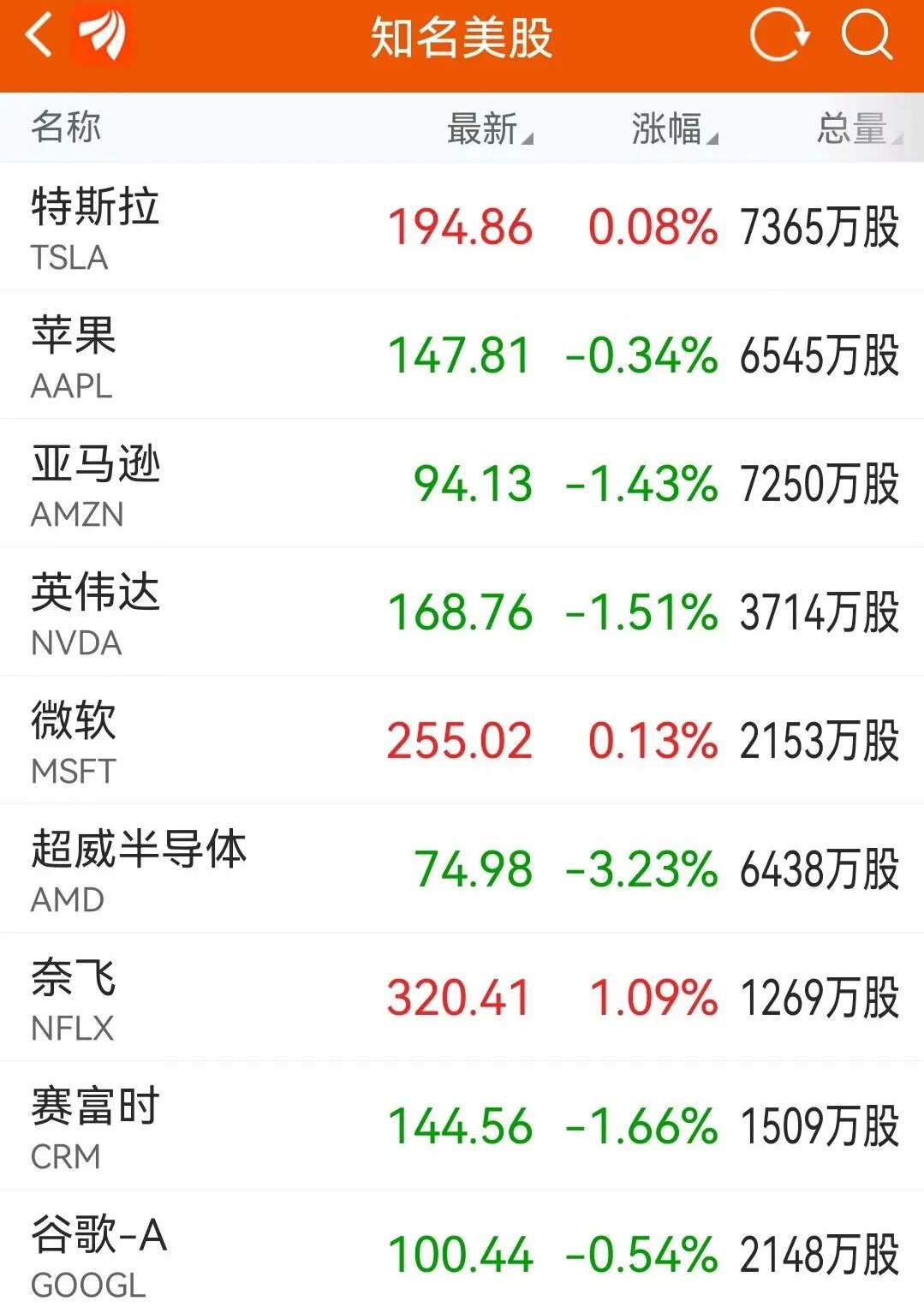Open the 奈飞 NFLX stock row
Screen dimensions: 924x1313
[462, 998]
